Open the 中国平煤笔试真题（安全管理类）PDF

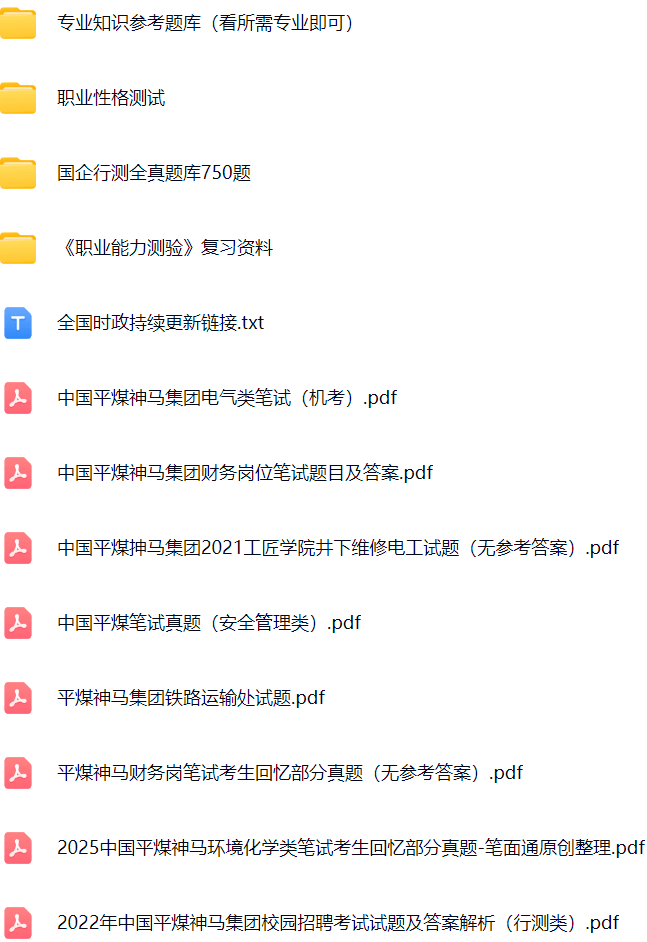click(x=209, y=623)
